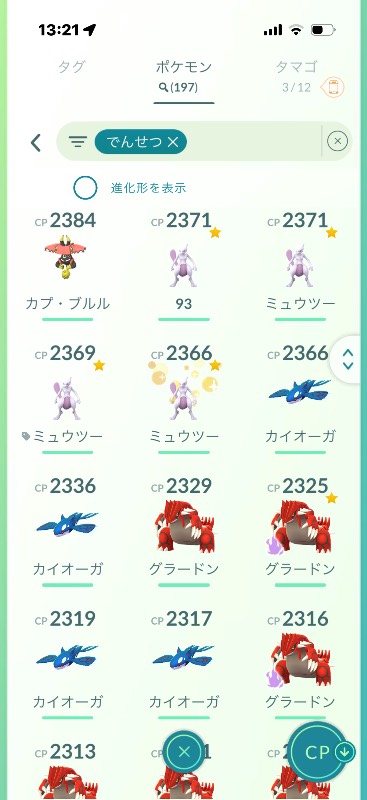Open the Pokémon nicknamed 93
367x800 pixels.
184,265
